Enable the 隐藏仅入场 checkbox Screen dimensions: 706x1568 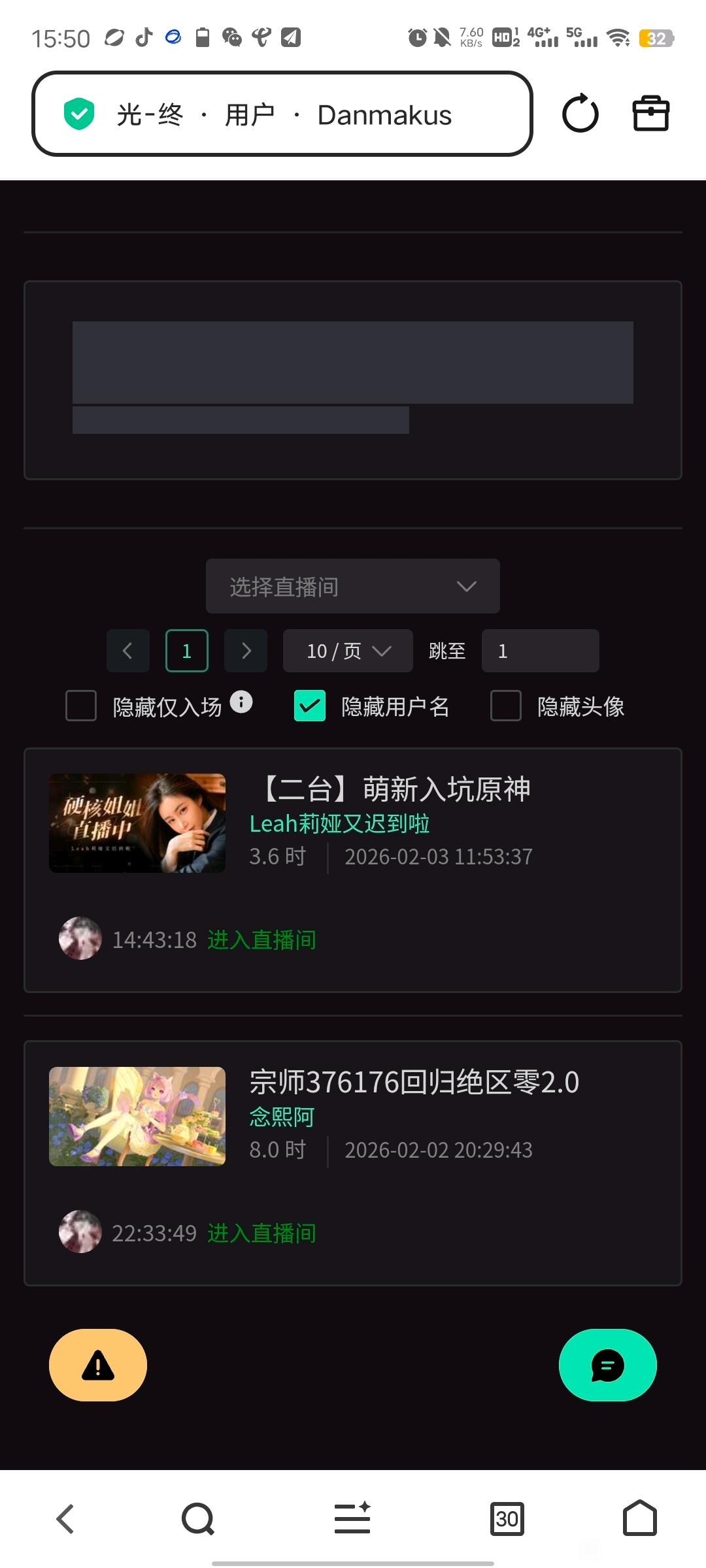(81, 706)
